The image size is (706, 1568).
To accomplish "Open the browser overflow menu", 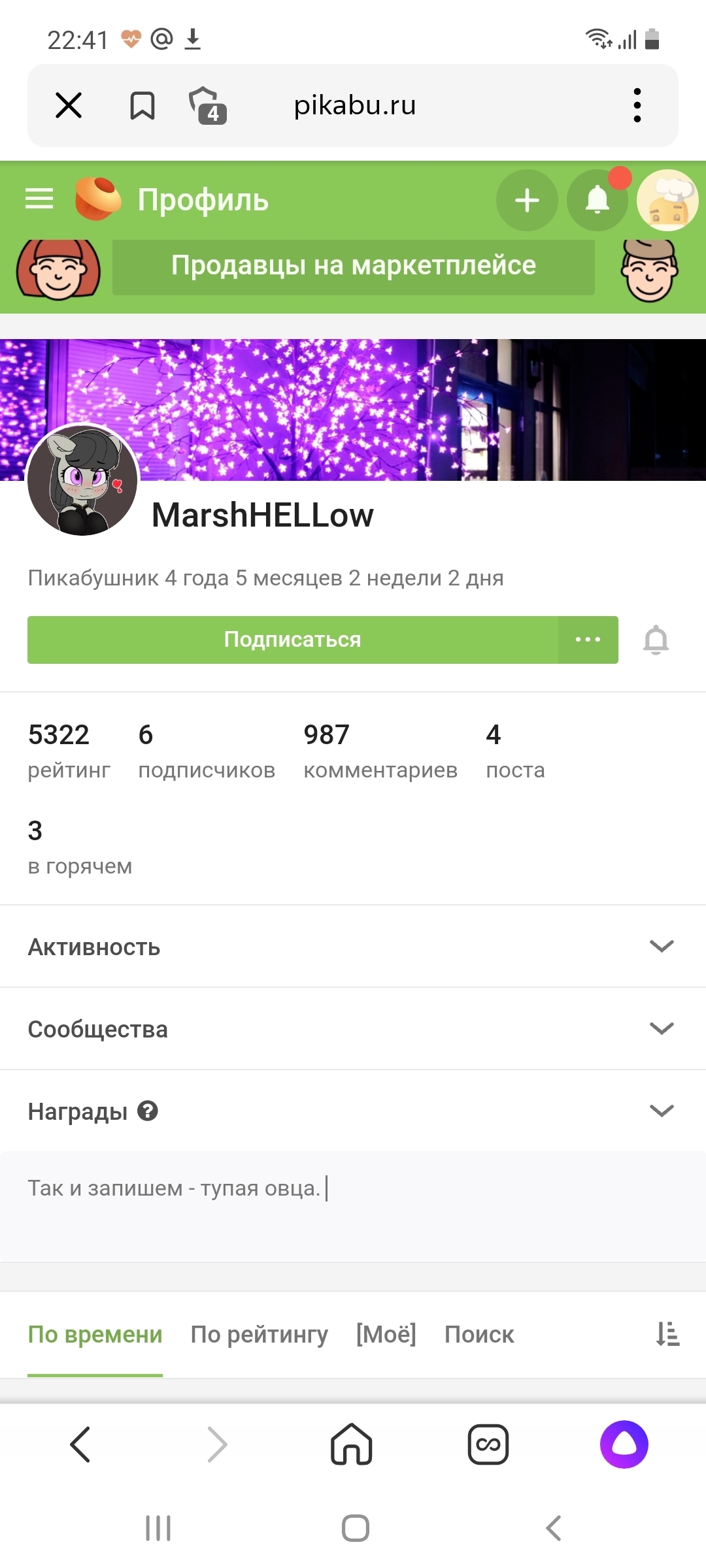I will click(x=637, y=105).
